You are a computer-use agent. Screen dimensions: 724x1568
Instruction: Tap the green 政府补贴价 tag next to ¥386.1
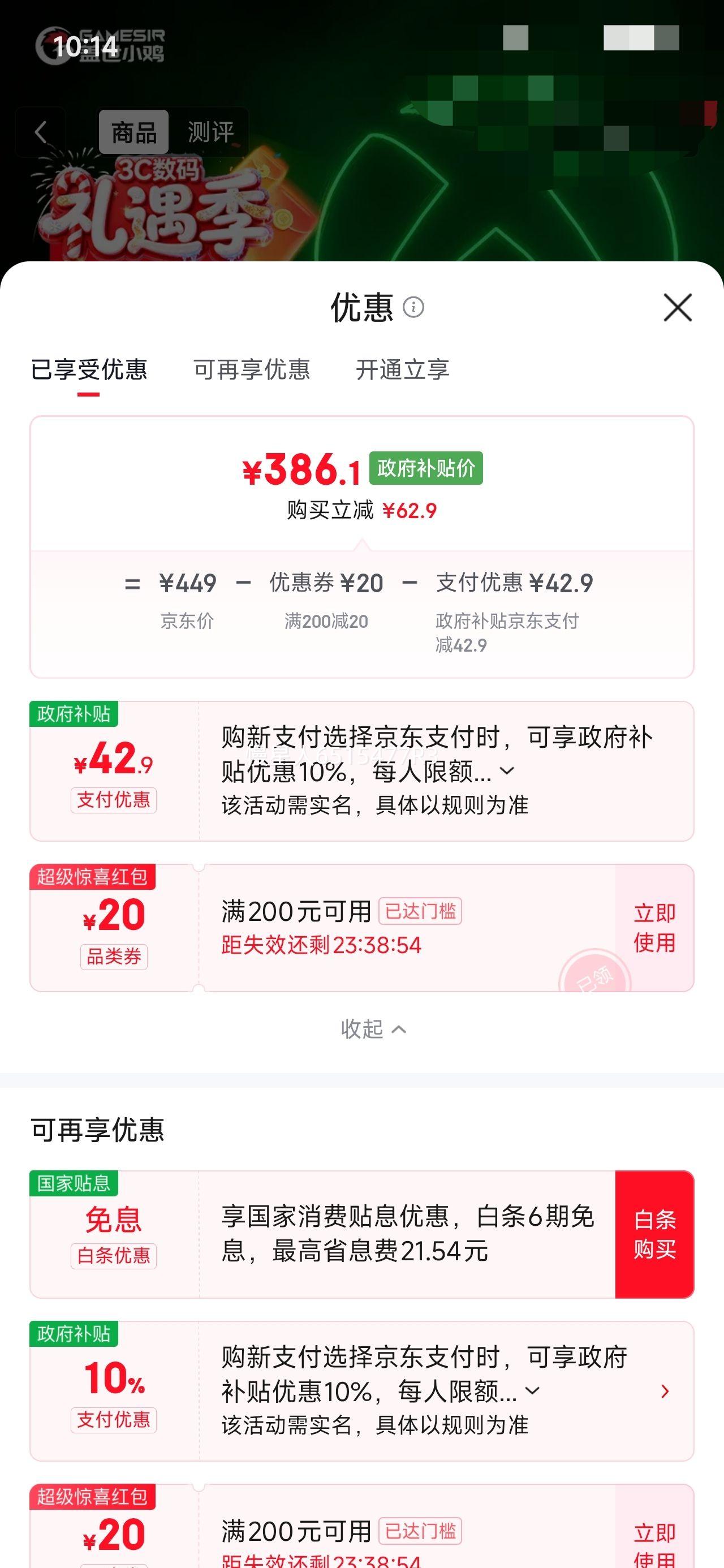[425, 470]
